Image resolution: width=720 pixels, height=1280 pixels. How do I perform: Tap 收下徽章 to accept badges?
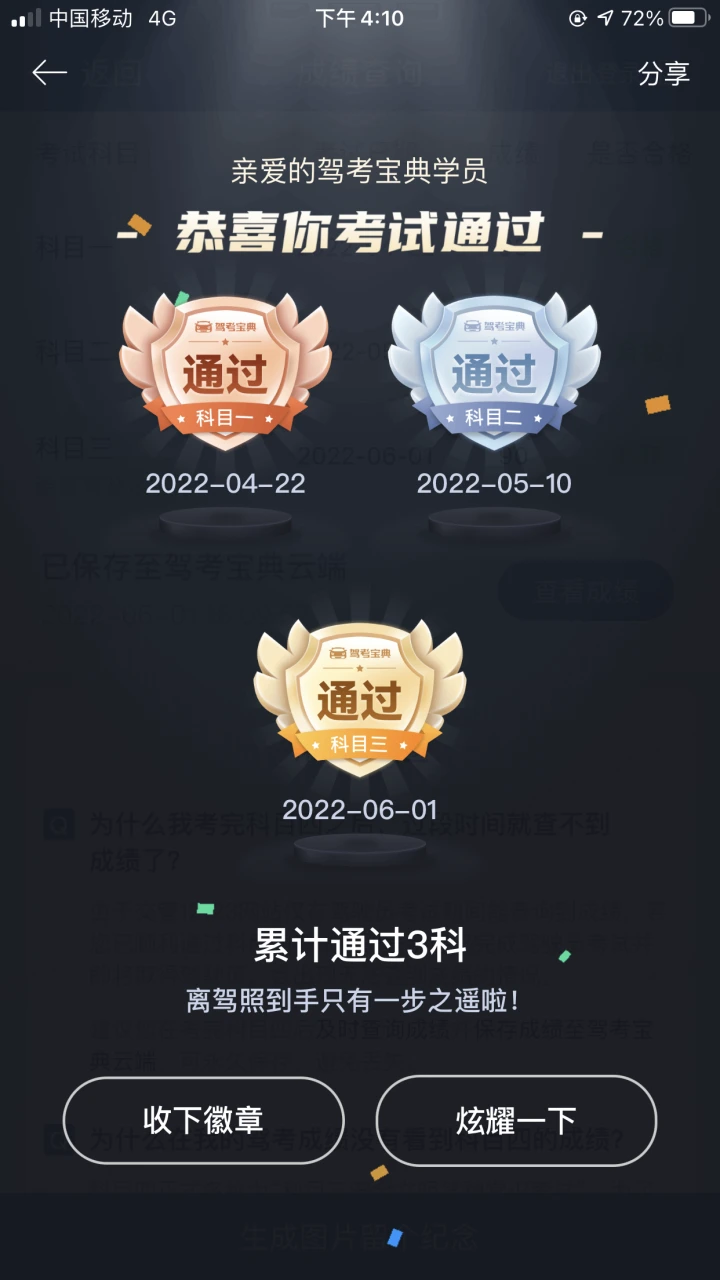[x=203, y=1120]
